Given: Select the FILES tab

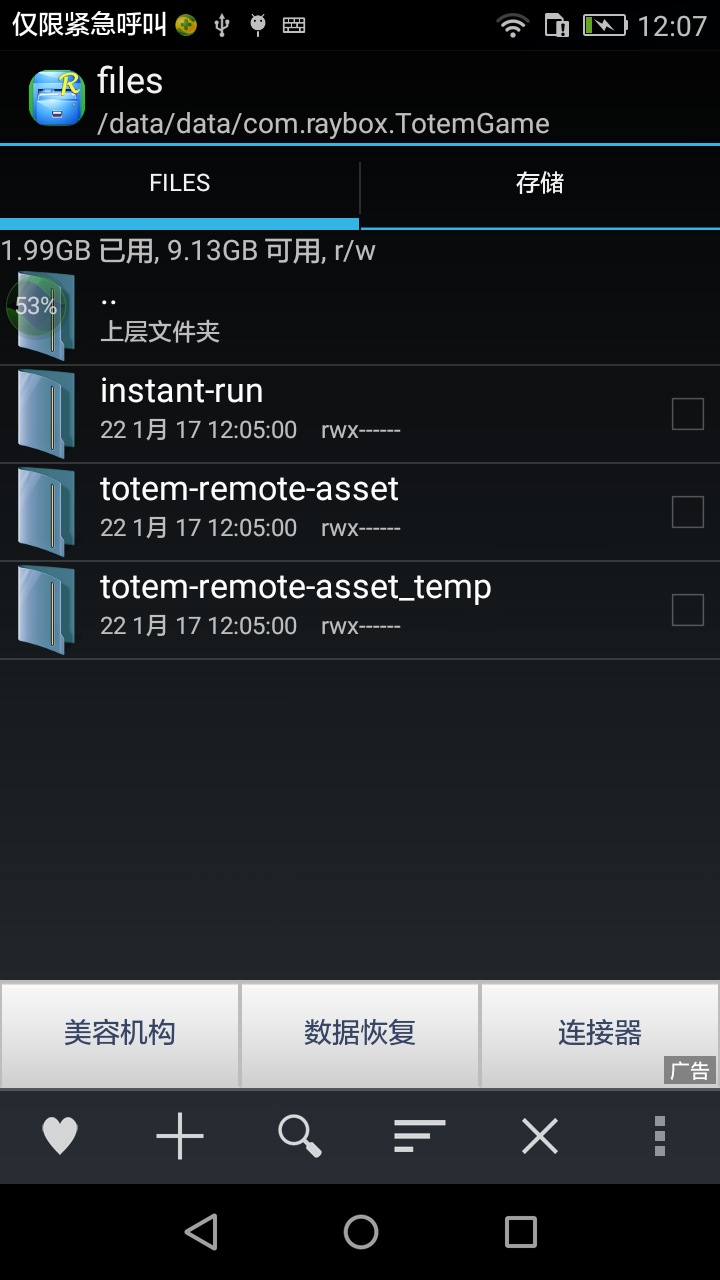Looking at the screenshot, I should point(180,183).
